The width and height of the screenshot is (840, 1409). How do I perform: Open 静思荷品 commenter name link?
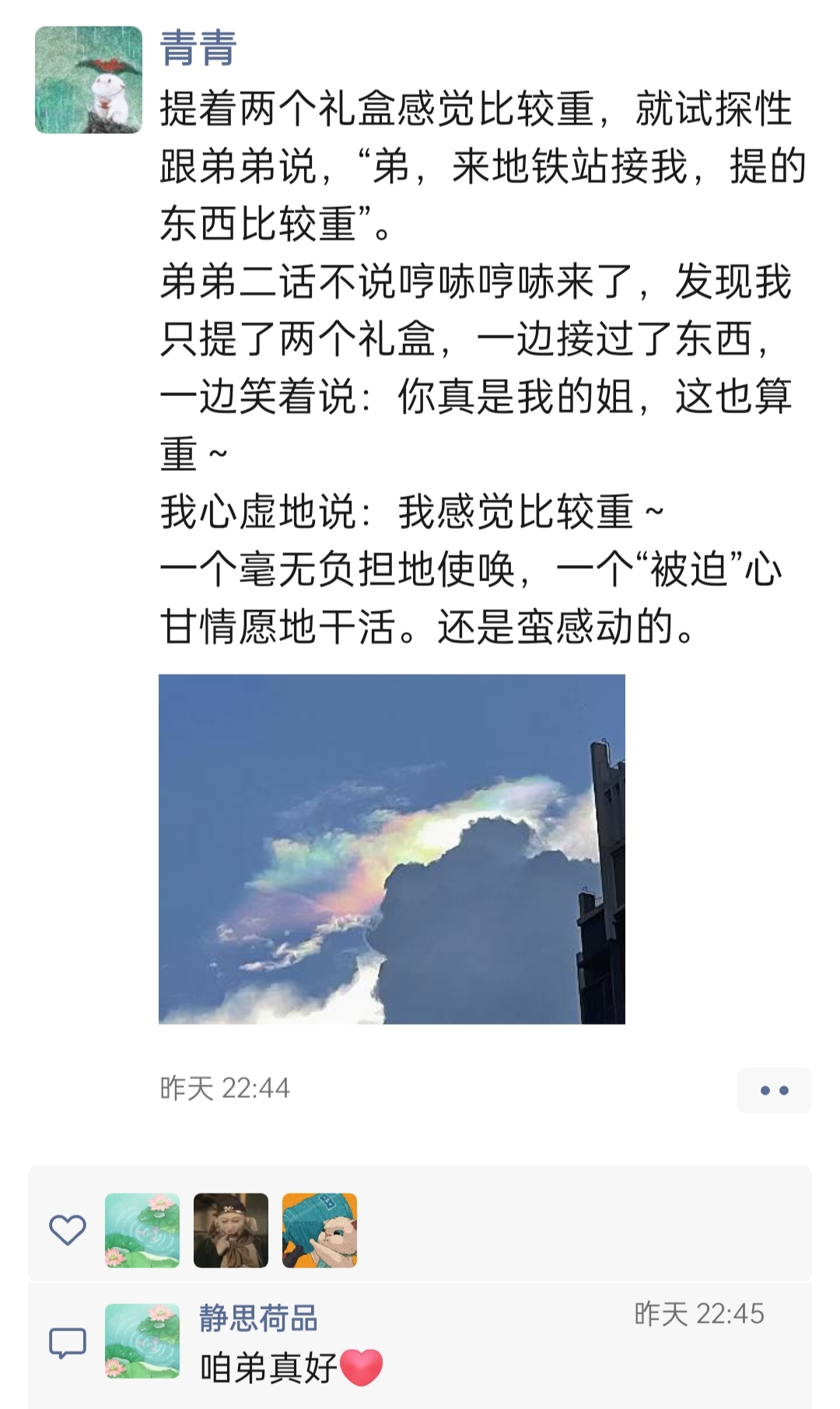click(258, 1318)
